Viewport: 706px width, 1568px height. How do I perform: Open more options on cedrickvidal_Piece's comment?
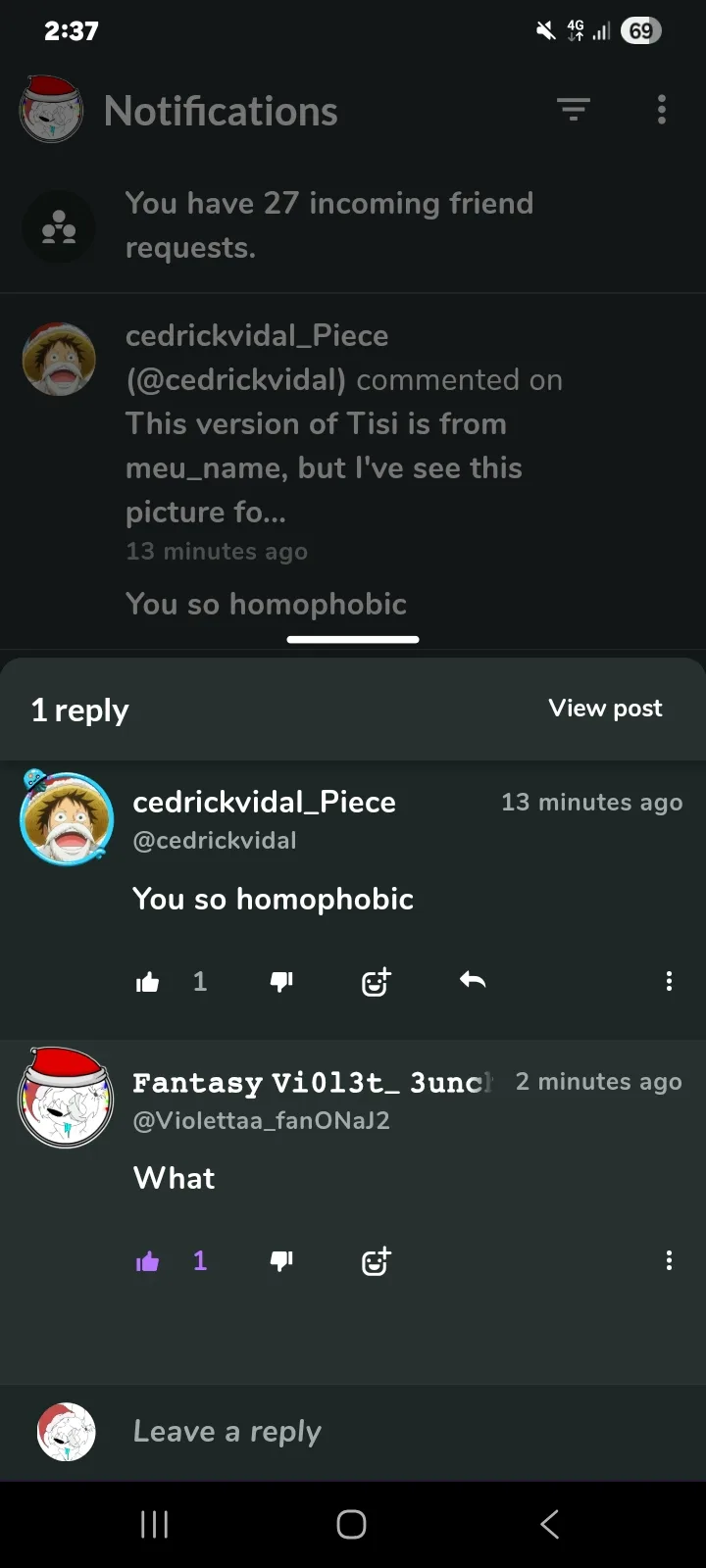(x=669, y=982)
